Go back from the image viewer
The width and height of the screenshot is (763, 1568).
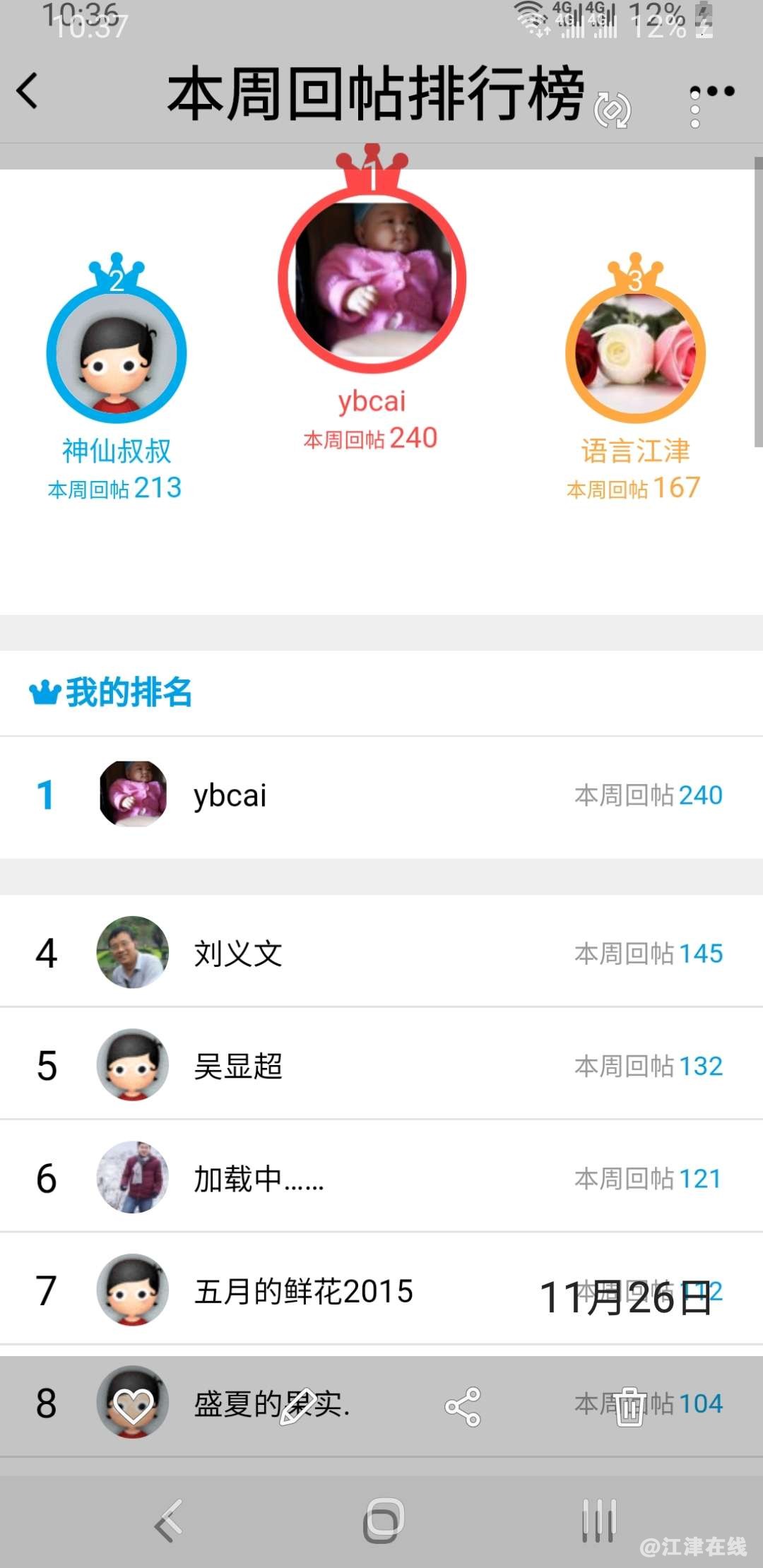(28, 92)
